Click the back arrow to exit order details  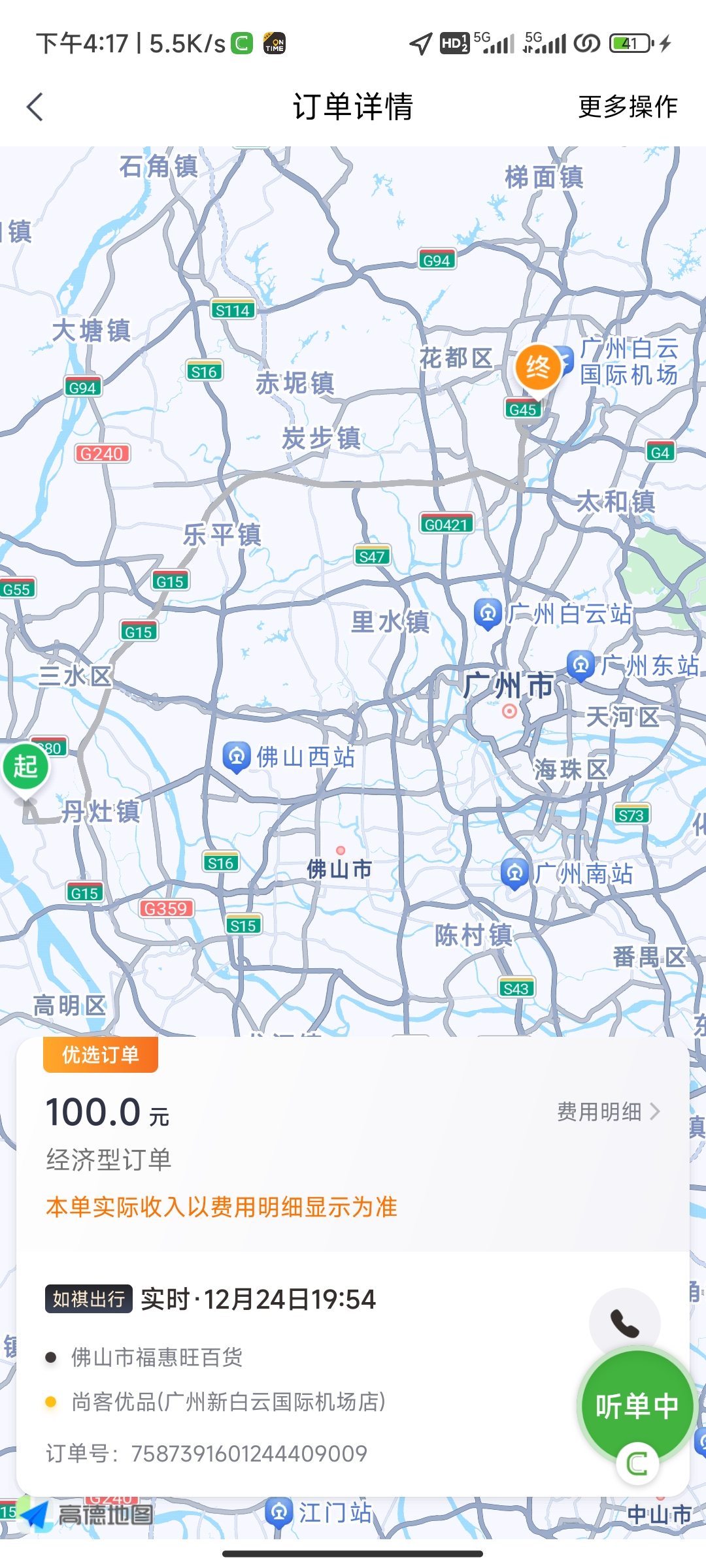(35, 106)
